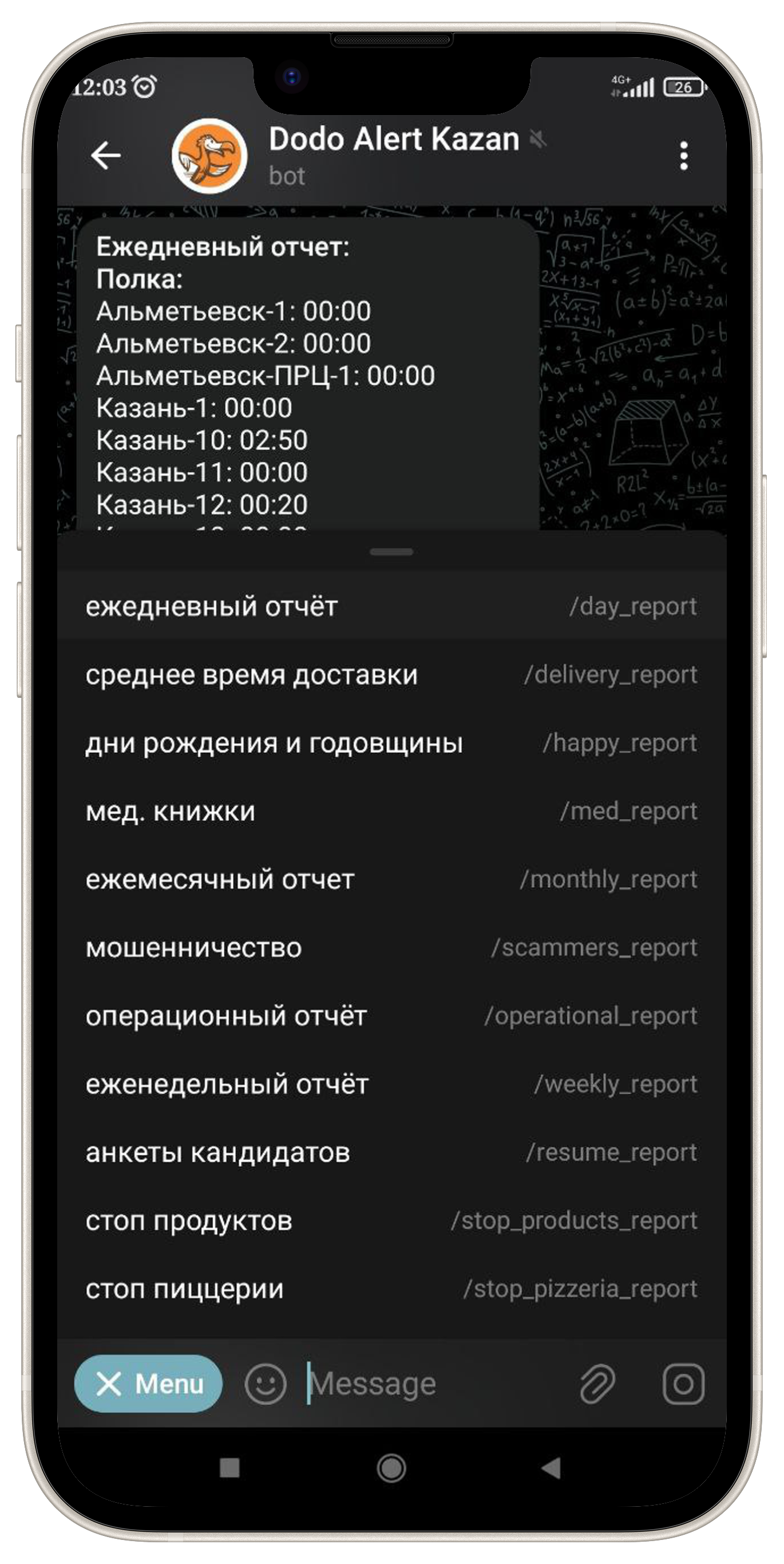Screen dimensions: 784x1564
Task: Run the /stop_products_report command
Action: 391,1221
